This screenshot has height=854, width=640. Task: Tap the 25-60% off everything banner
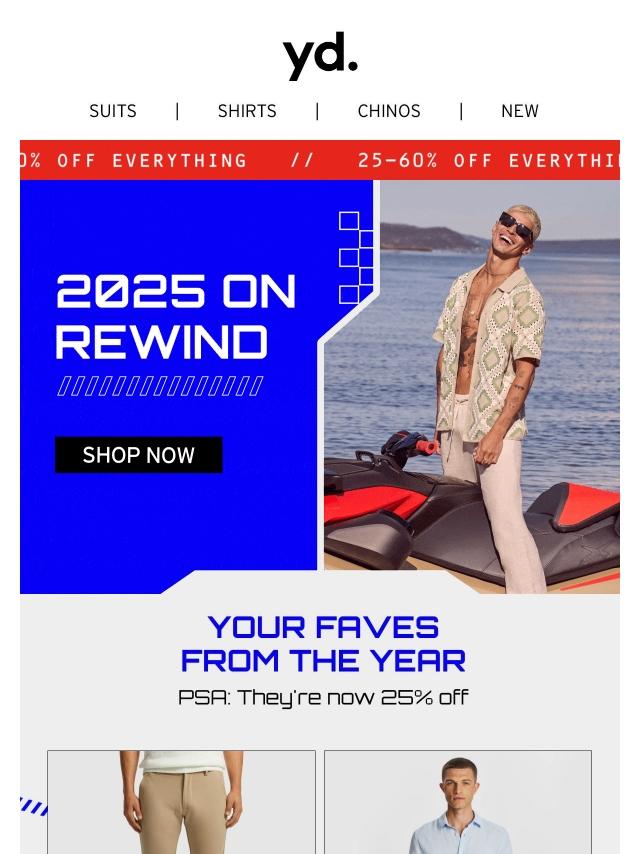tap(320, 160)
